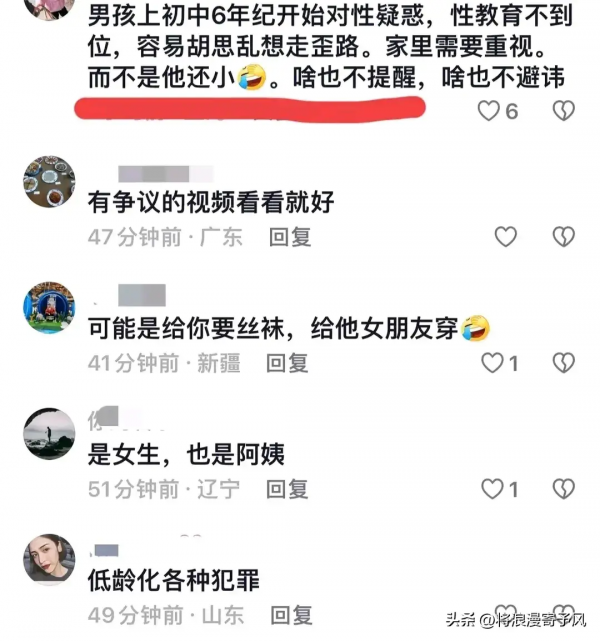Dislike the comment about 性教育不到位

tap(565, 111)
